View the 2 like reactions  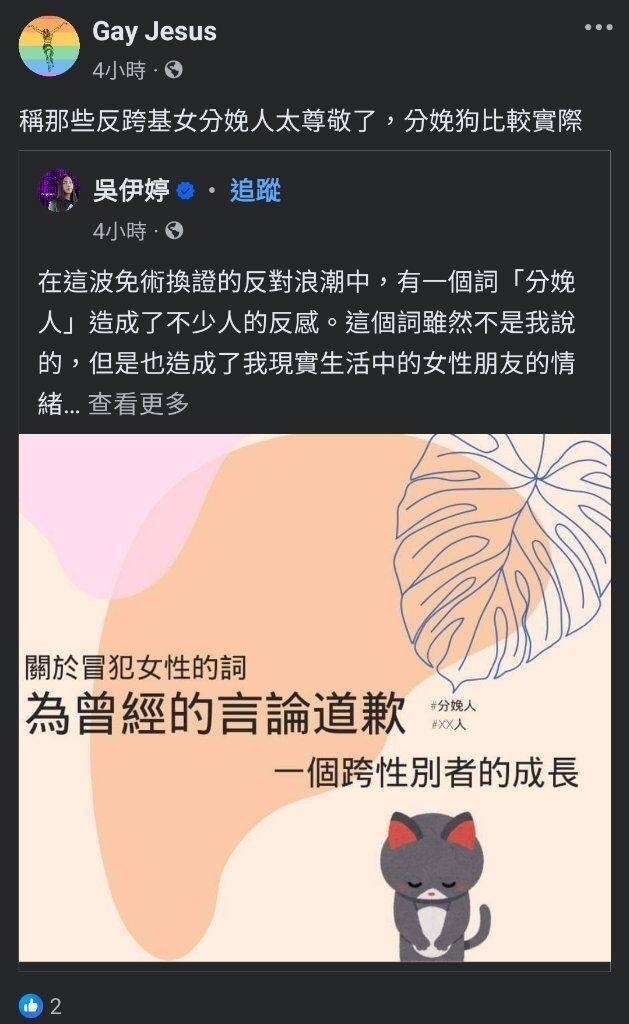point(40,1006)
